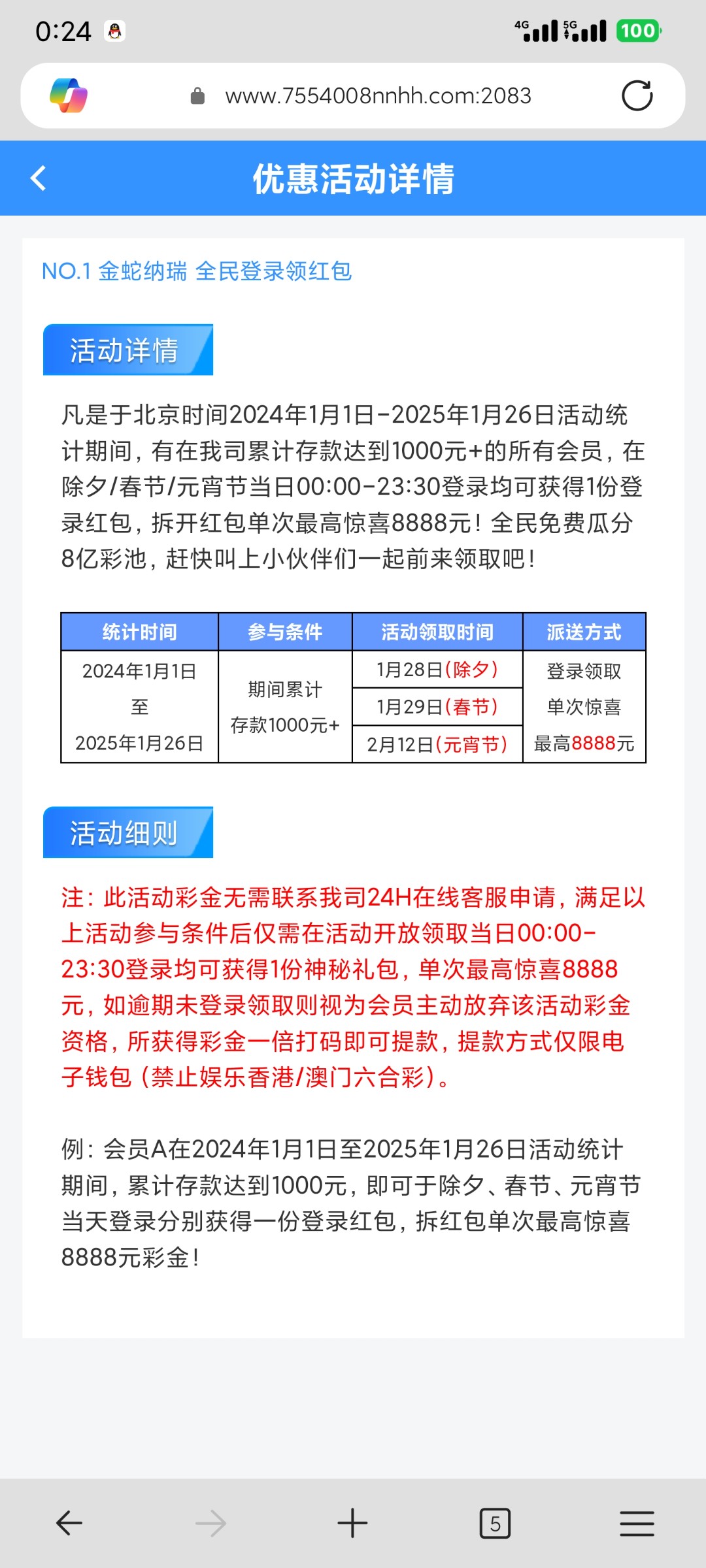Screen dimensions: 706x1568
Task: Open the Copilot icon in the address bar
Action: [x=69, y=96]
